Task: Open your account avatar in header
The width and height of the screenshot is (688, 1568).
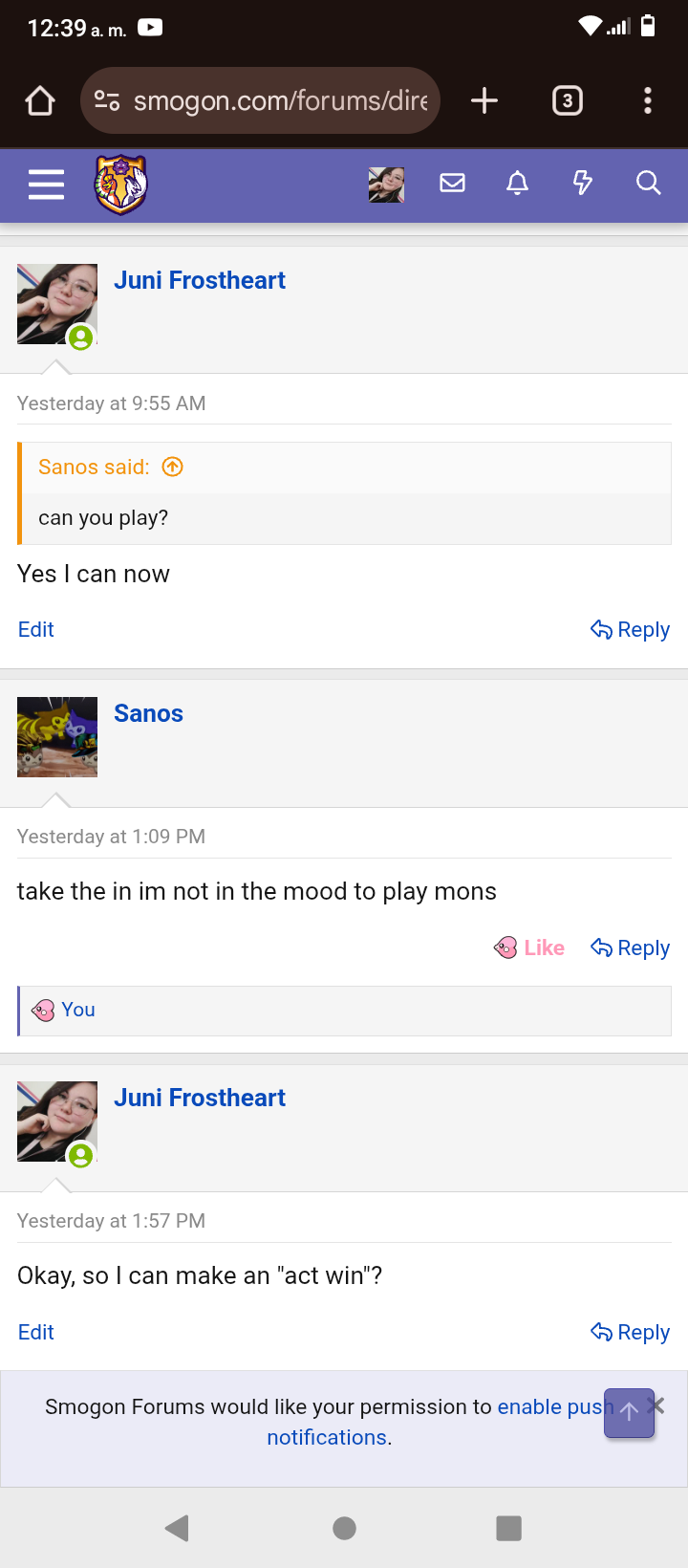Action: pos(386,185)
